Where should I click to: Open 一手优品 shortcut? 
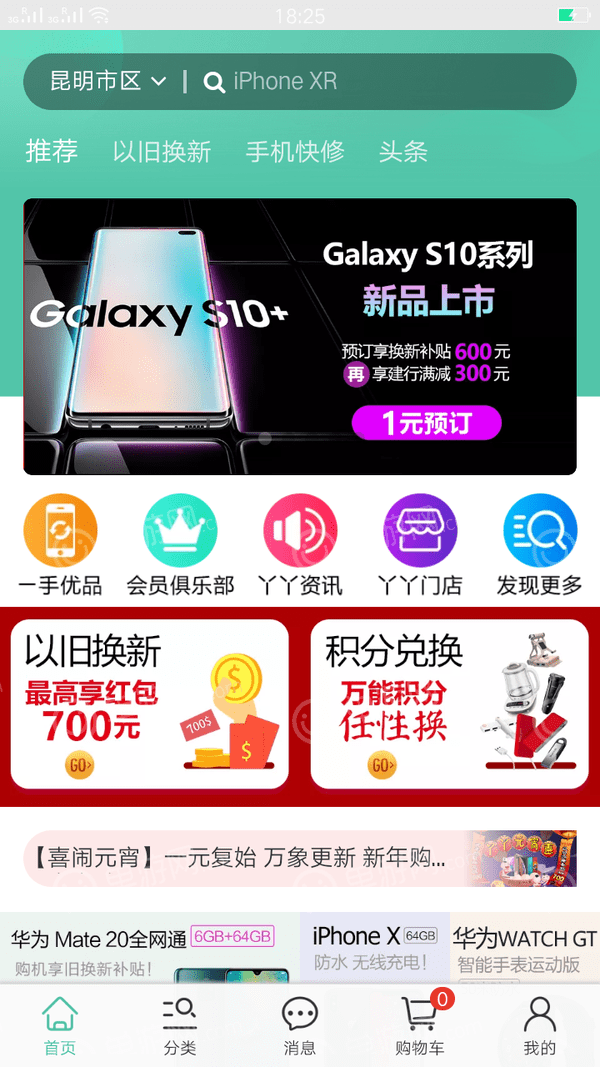60,545
